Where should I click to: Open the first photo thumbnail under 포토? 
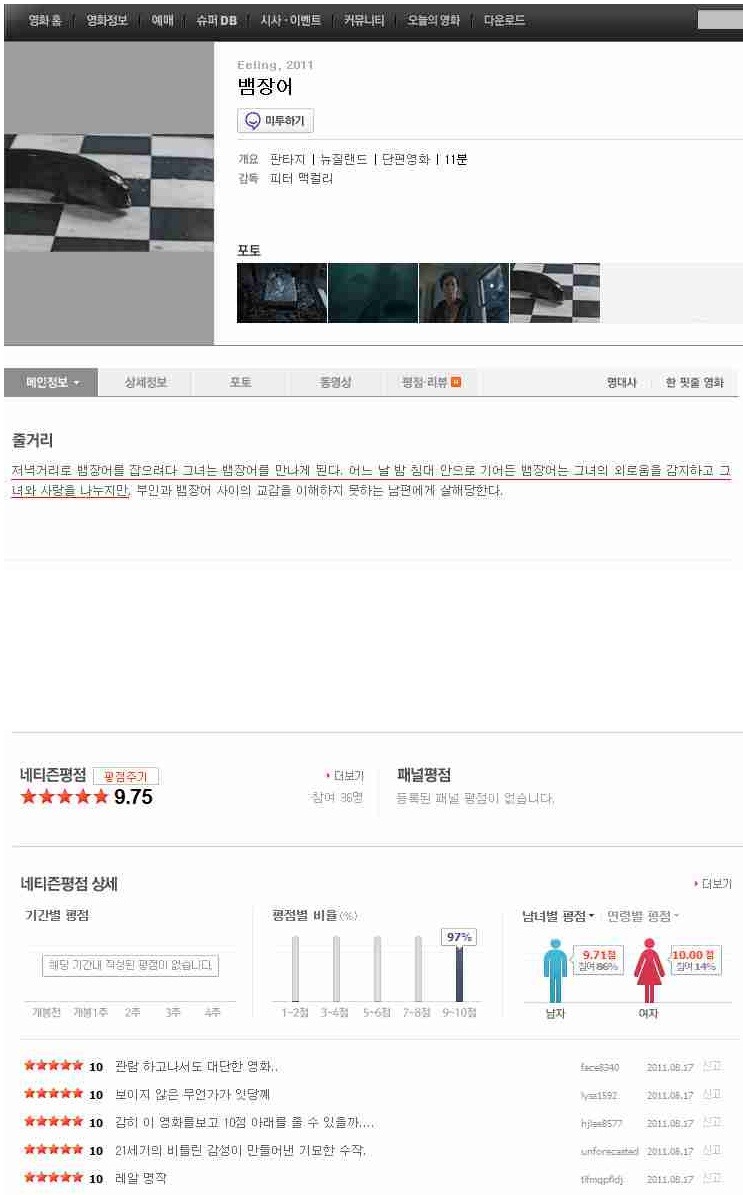pyautogui.click(x=282, y=293)
